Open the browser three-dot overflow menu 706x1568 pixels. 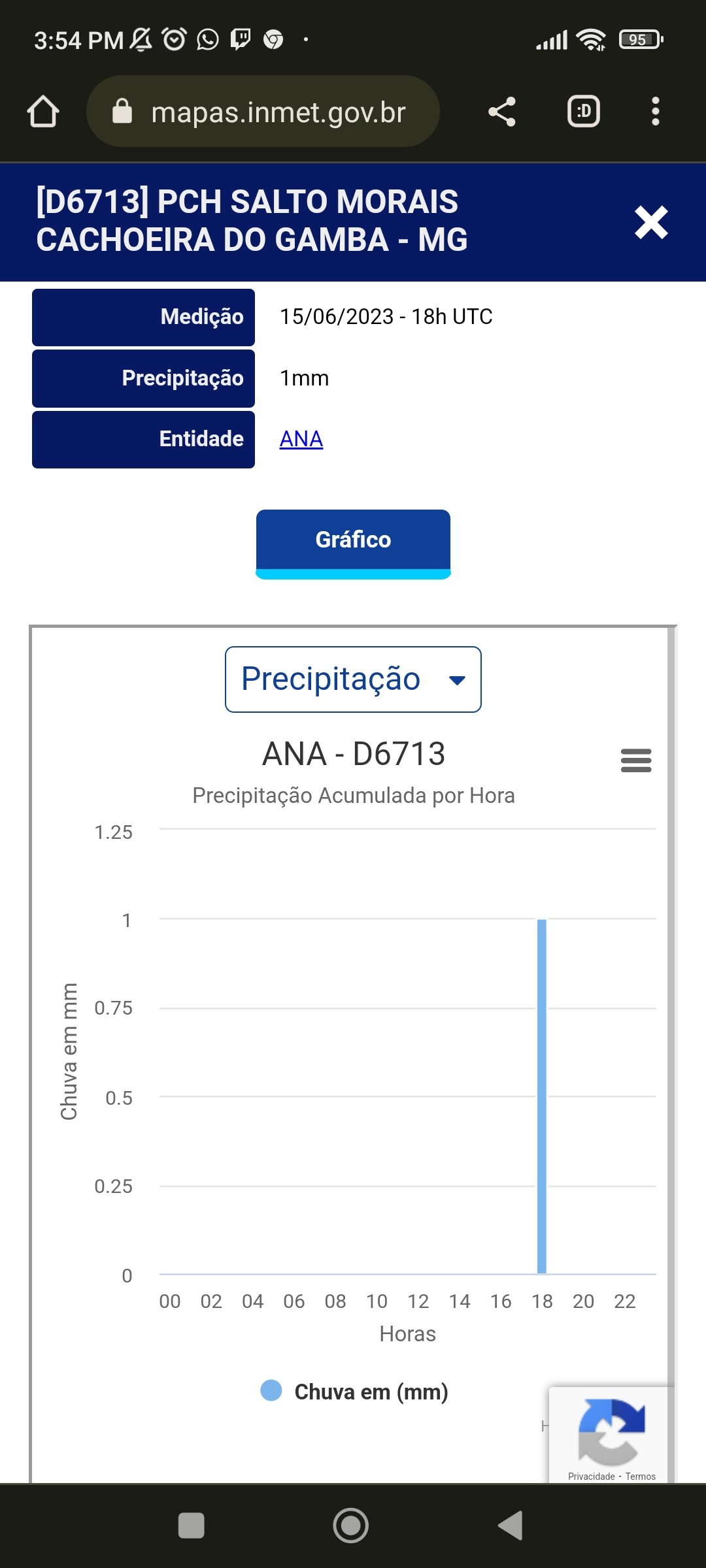[x=656, y=111]
